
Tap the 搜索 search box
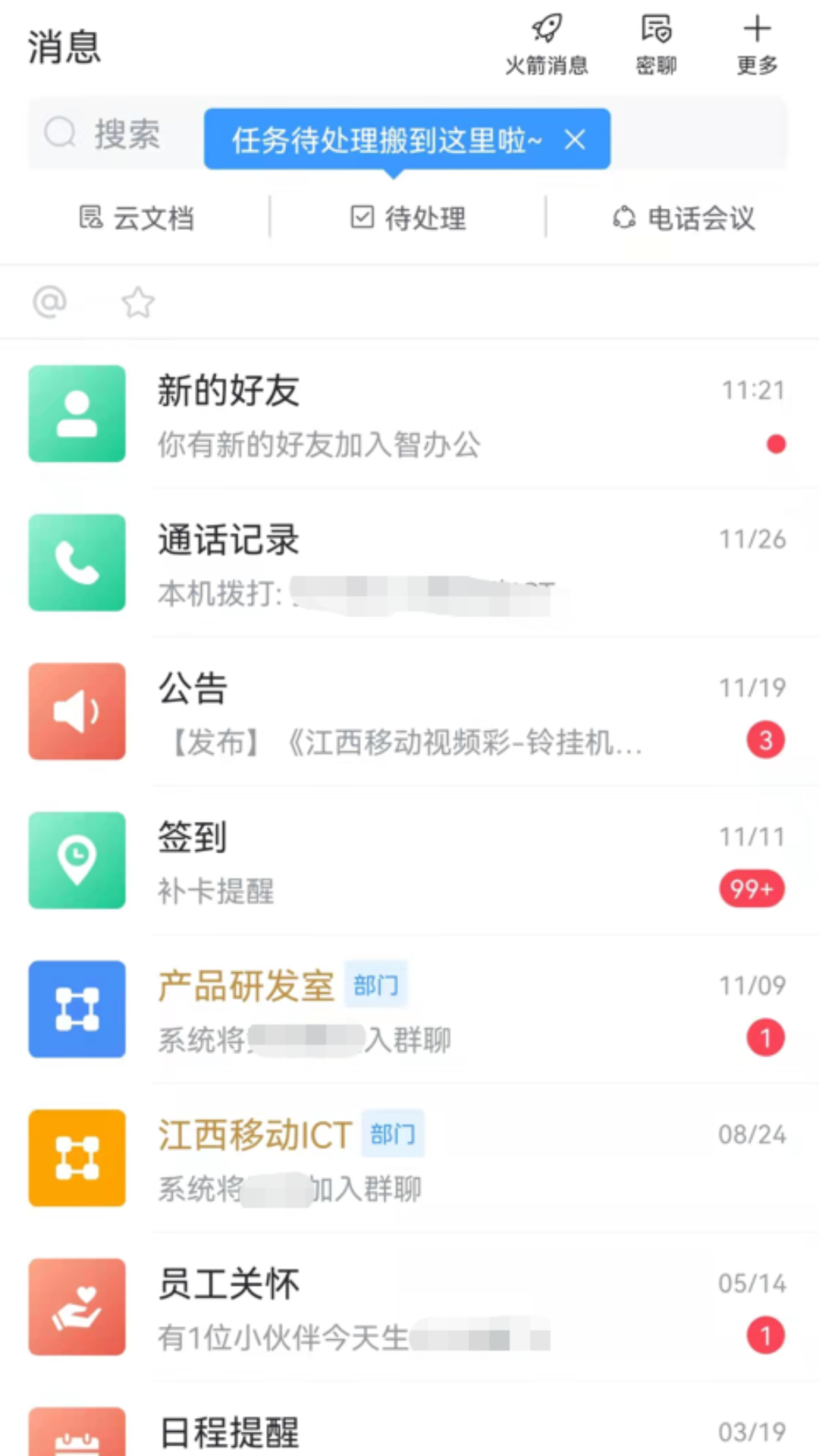(x=114, y=134)
